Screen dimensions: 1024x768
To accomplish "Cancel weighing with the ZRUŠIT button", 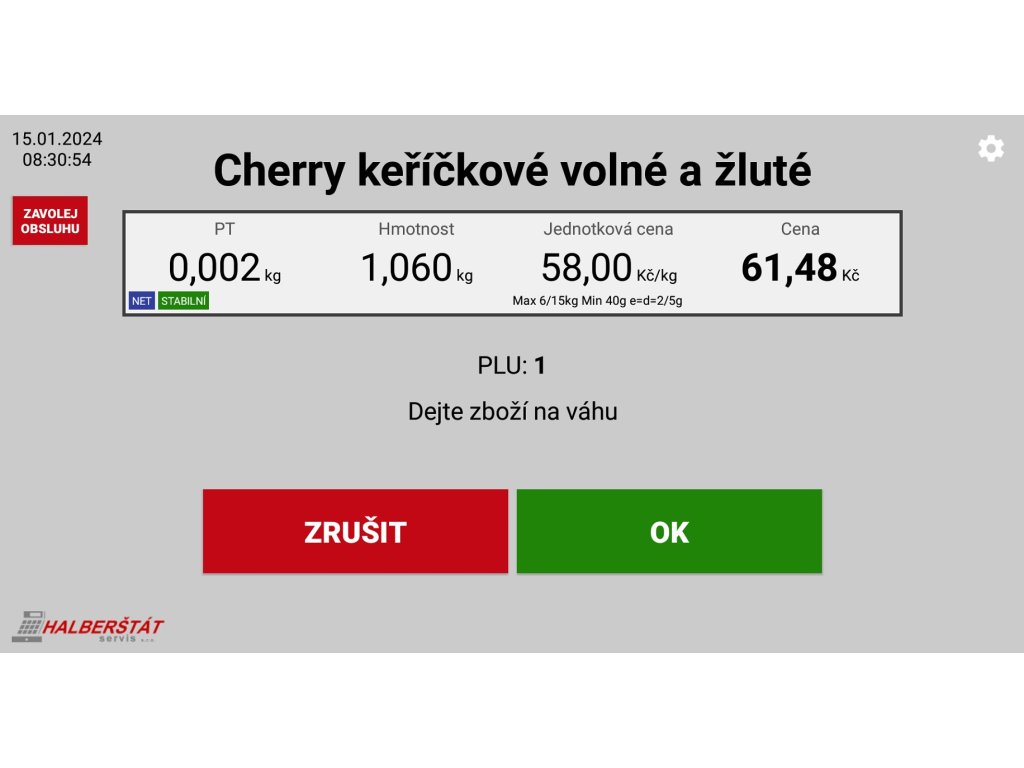I will pos(355,532).
